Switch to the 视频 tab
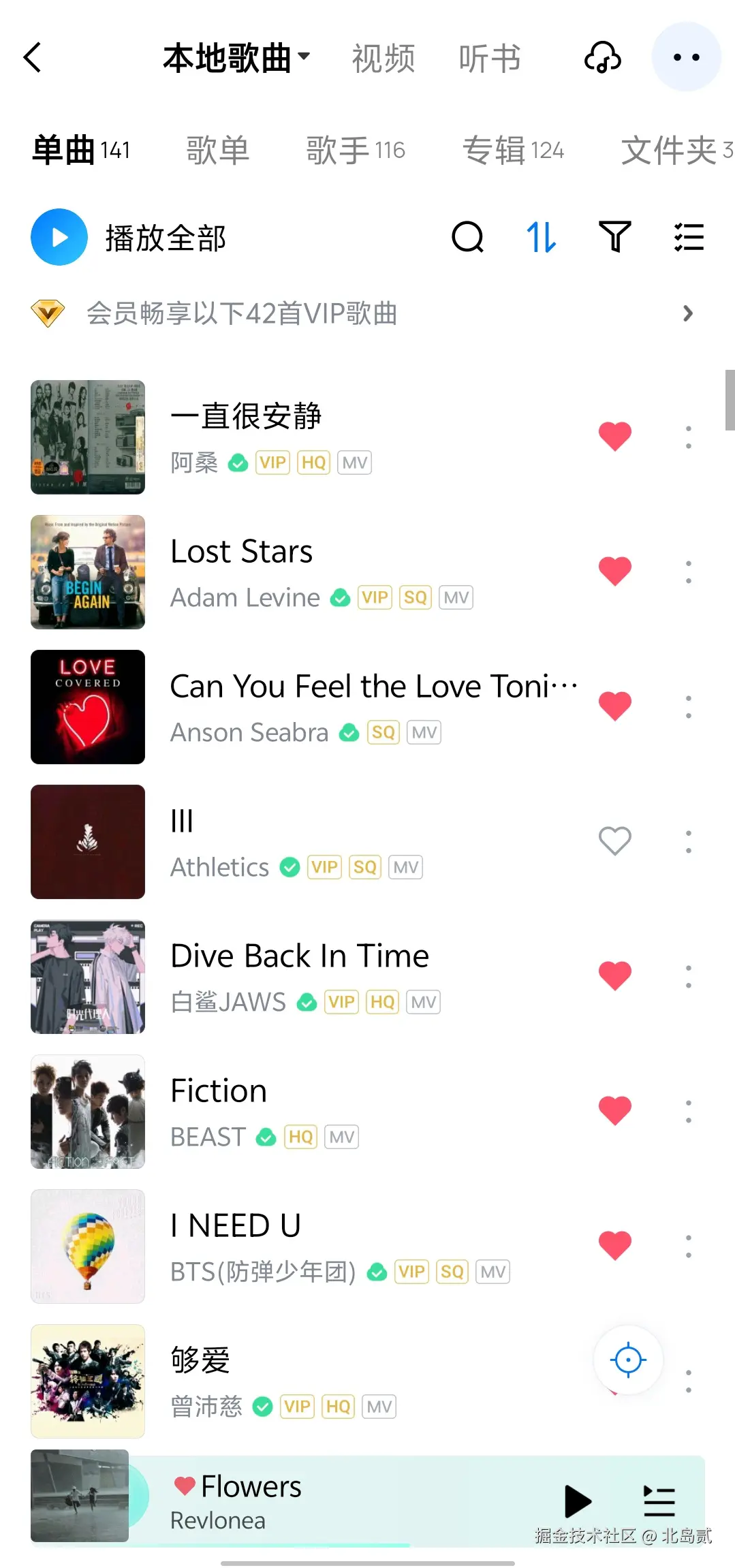Screen dimensions: 735x1568 pos(383,59)
